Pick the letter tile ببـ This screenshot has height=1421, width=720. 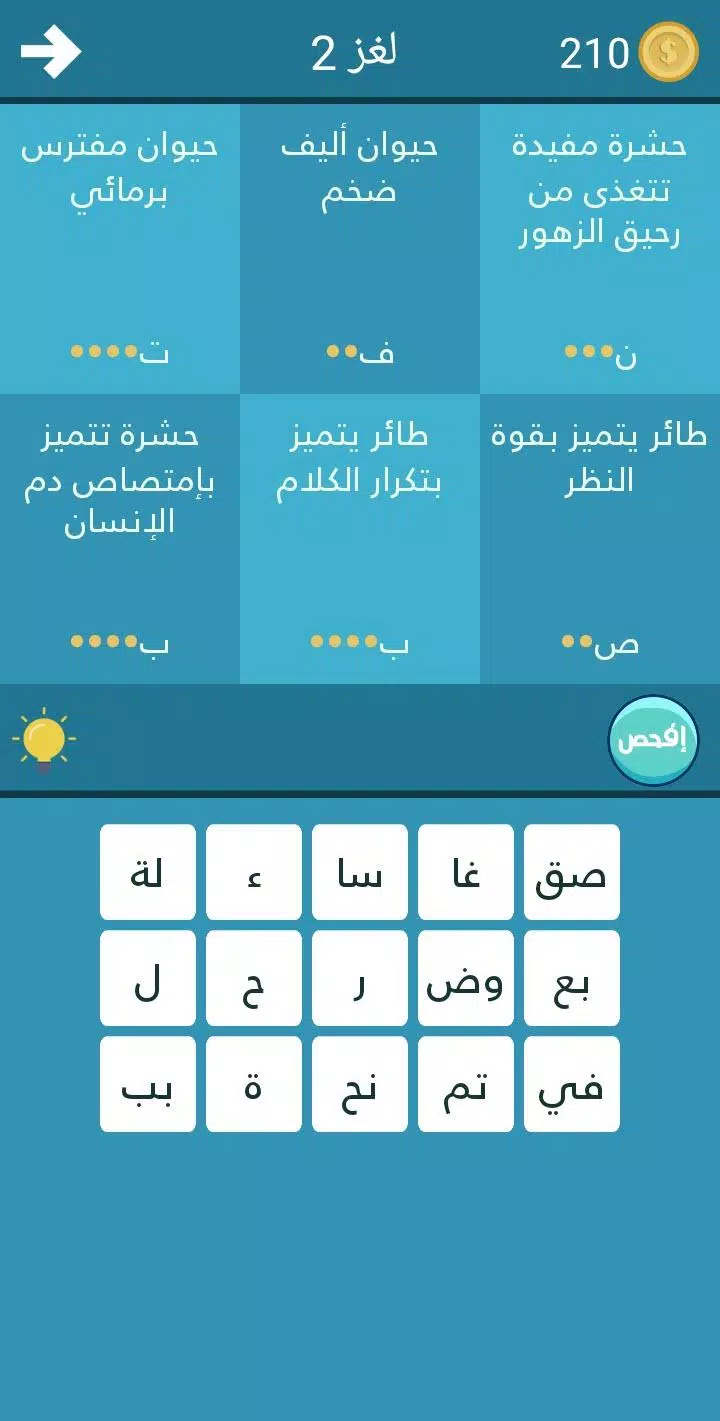(x=147, y=1084)
